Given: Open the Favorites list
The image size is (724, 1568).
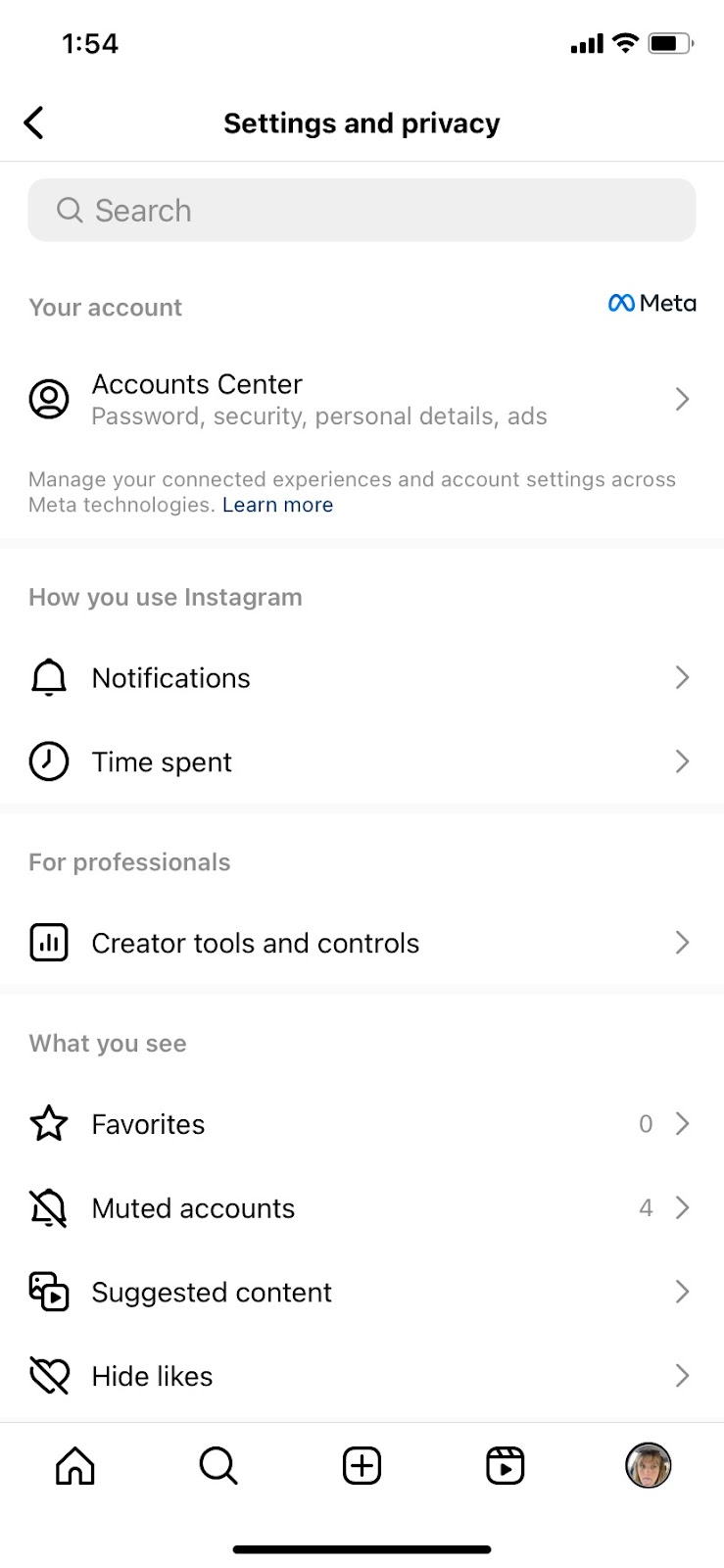Looking at the screenshot, I should [362, 1124].
